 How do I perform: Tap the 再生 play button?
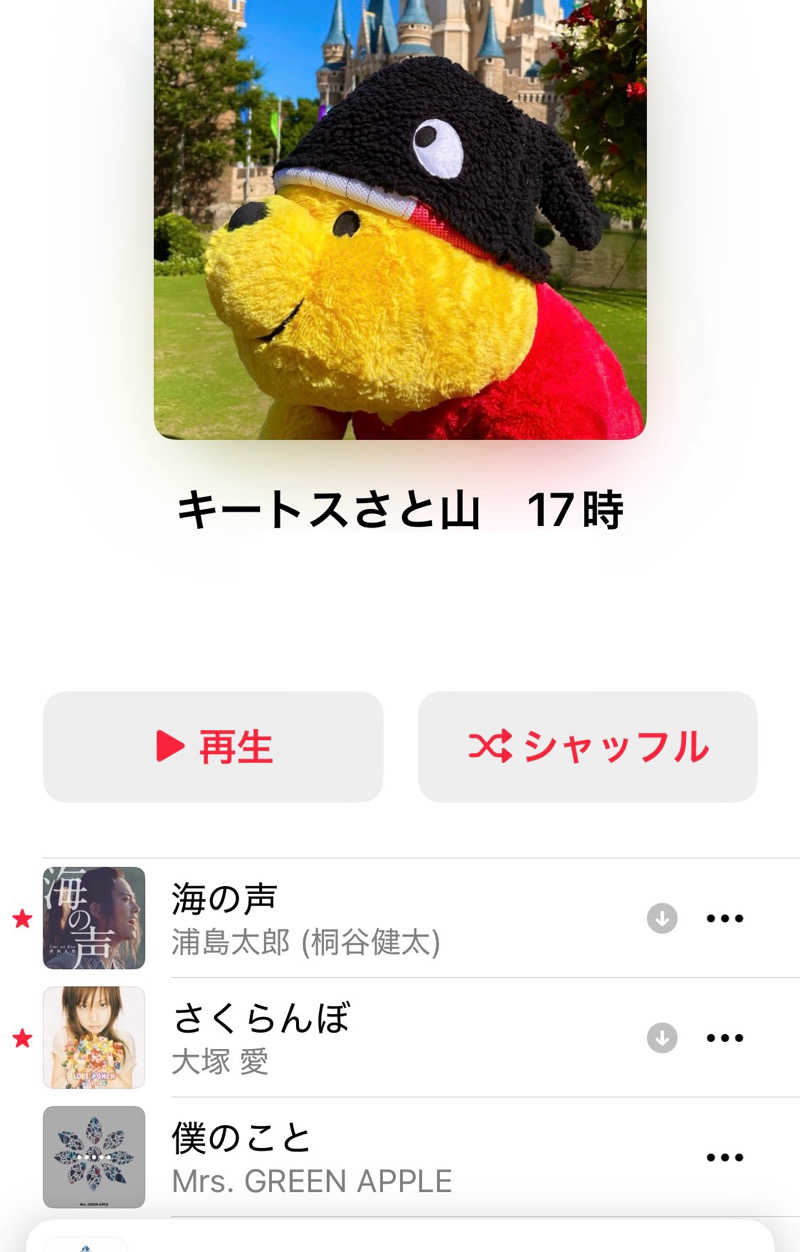[x=213, y=746]
